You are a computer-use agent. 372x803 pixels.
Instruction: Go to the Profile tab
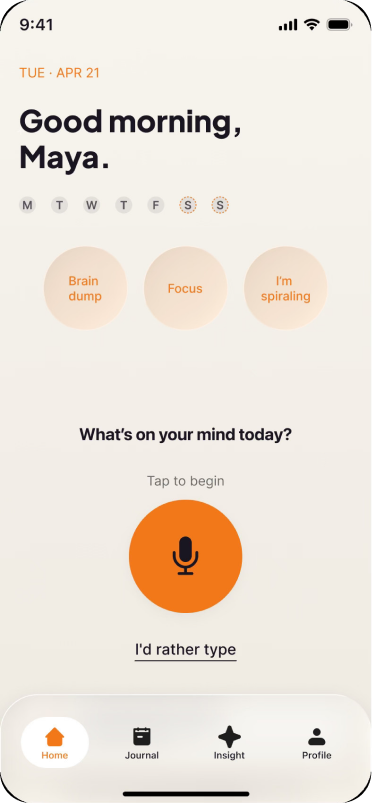tap(317, 743)
